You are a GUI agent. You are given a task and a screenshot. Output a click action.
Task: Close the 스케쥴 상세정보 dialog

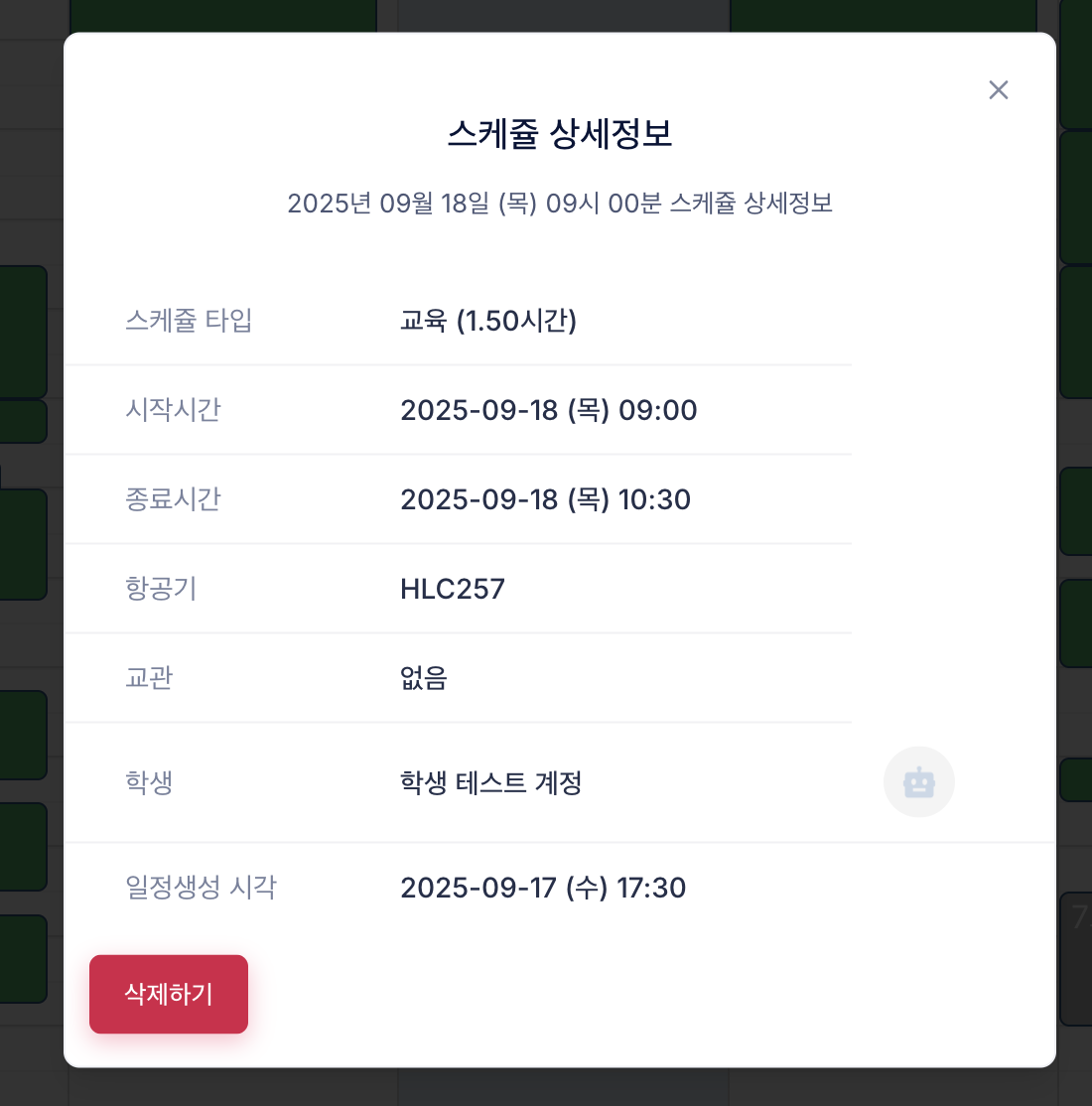[999, 90]
